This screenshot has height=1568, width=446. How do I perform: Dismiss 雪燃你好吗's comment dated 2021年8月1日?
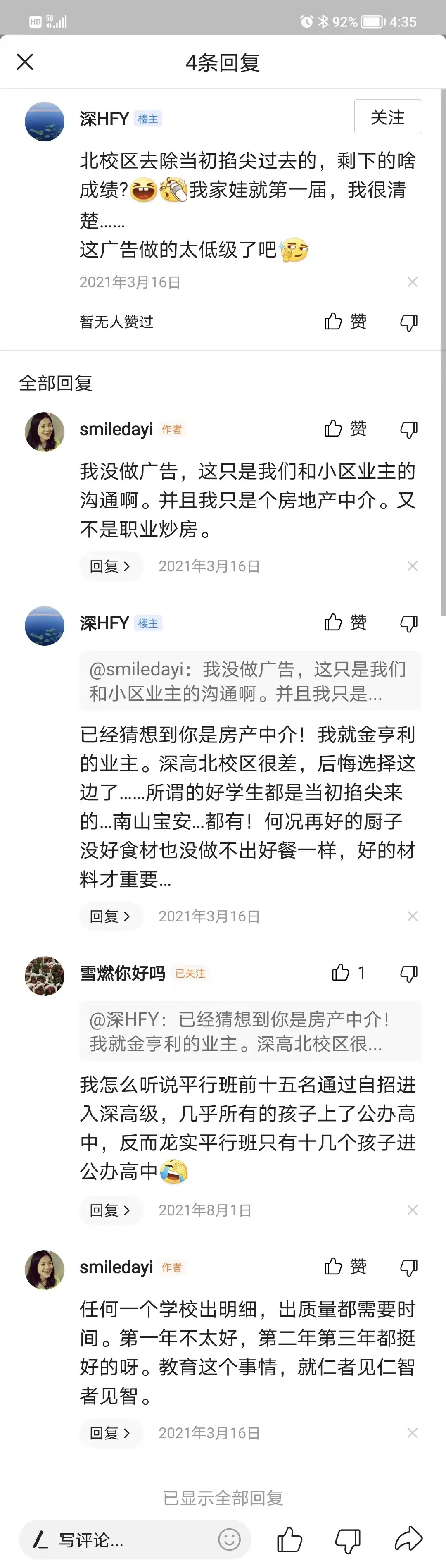[412, 1210]
